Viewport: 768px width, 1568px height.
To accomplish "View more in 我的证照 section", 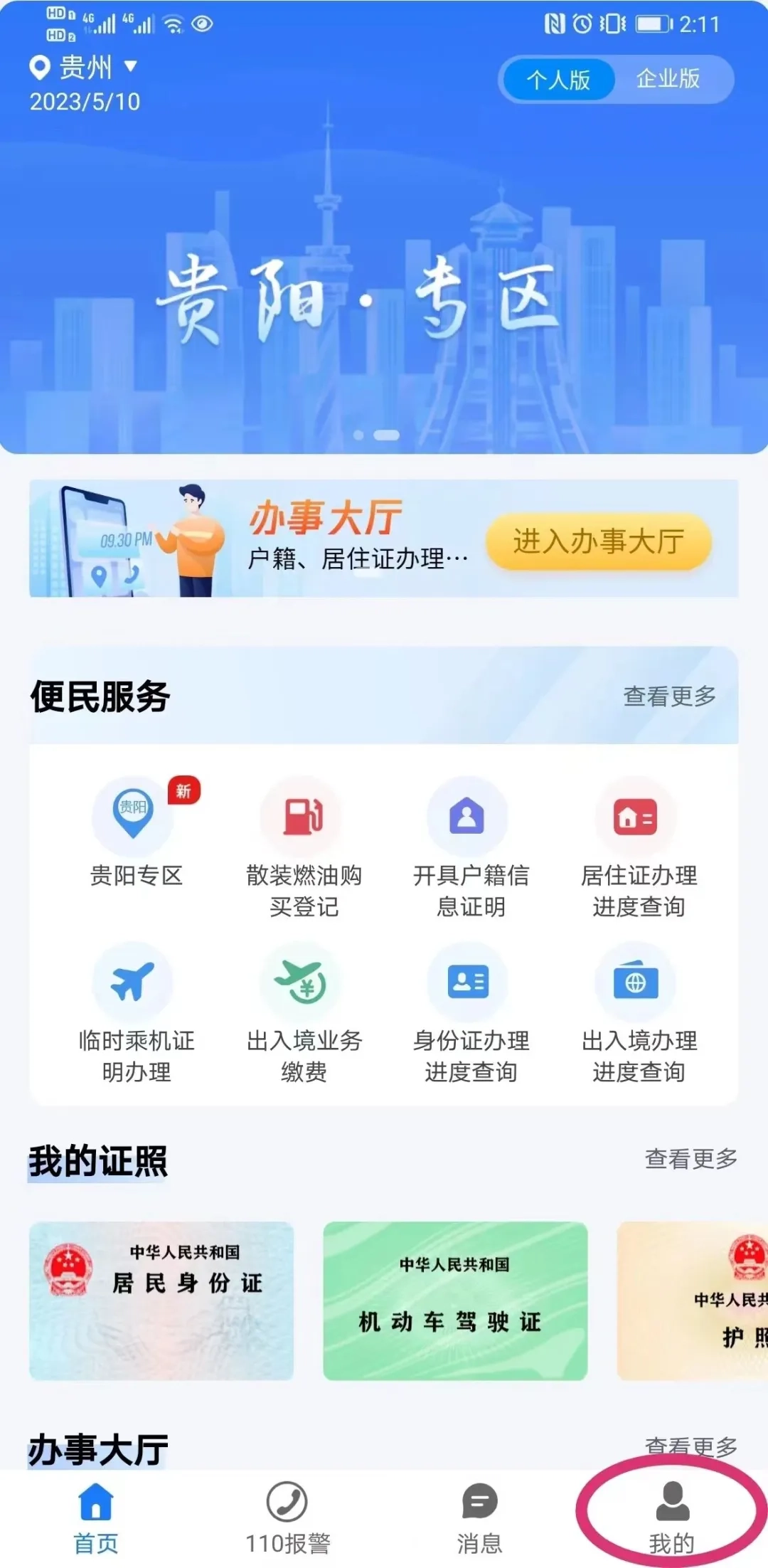I will pyautogui.click(x=690, y=1159).
